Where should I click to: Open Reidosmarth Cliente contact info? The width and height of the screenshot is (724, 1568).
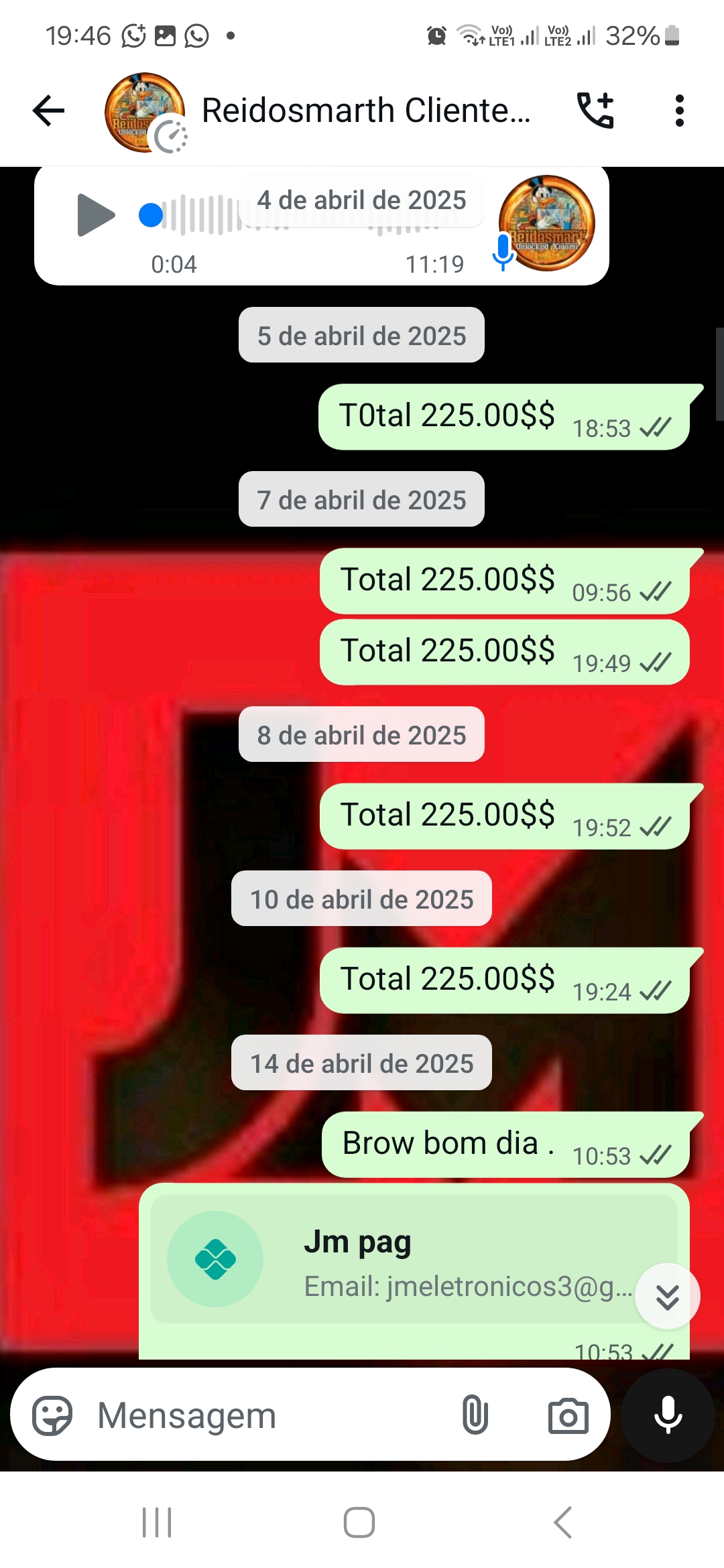tap(365, 111)
